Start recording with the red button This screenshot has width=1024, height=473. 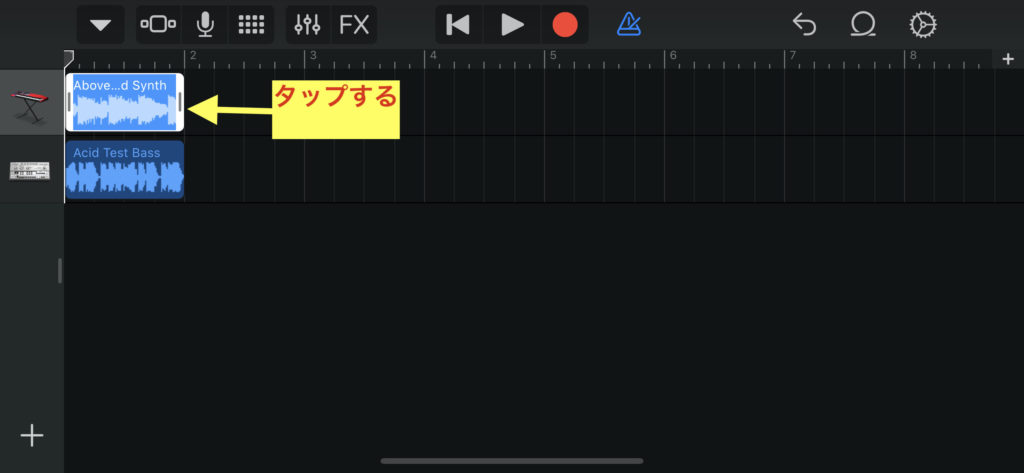pyautogui.click(x=565, y=25)
